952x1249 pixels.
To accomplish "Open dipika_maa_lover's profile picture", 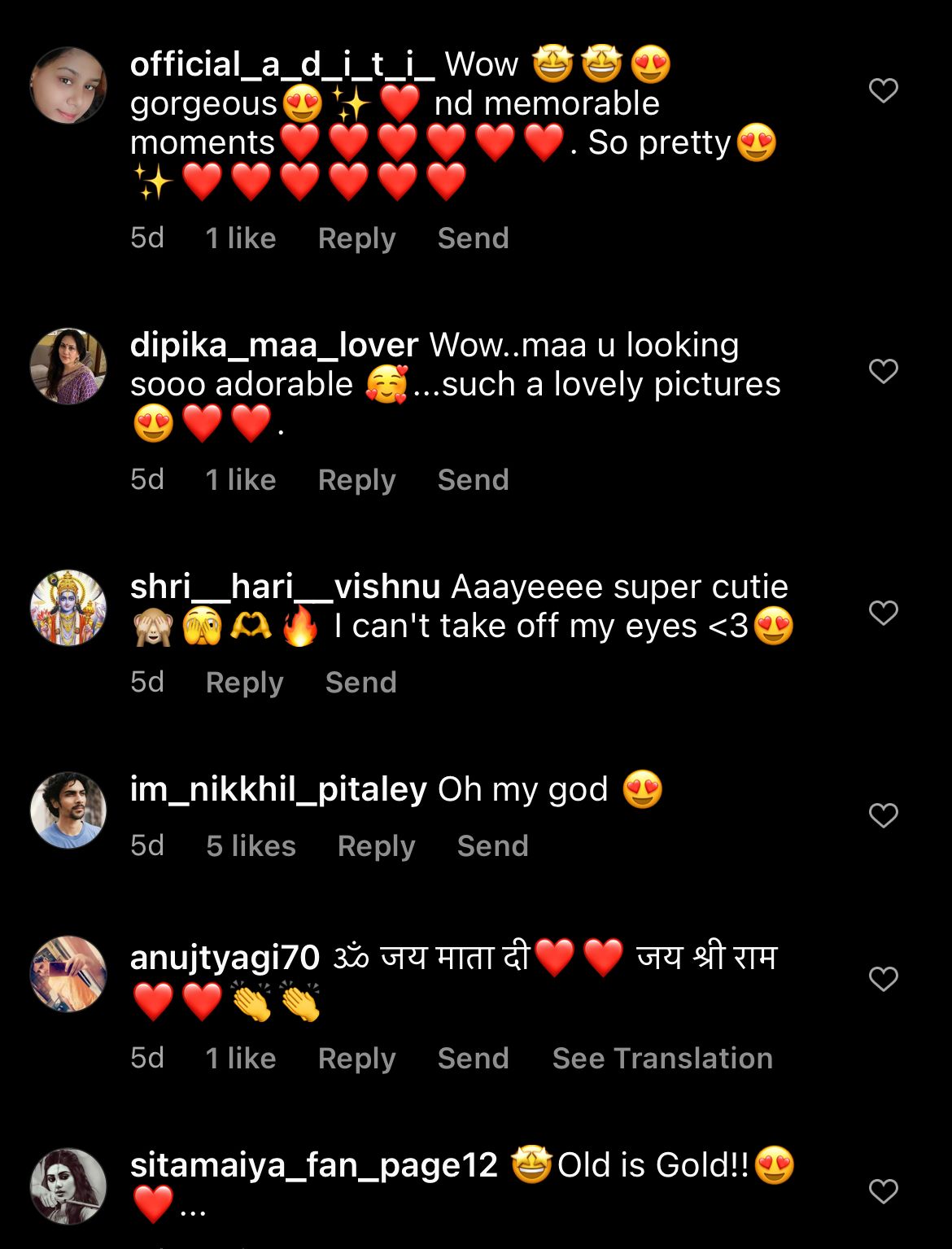I will [68, 366].
